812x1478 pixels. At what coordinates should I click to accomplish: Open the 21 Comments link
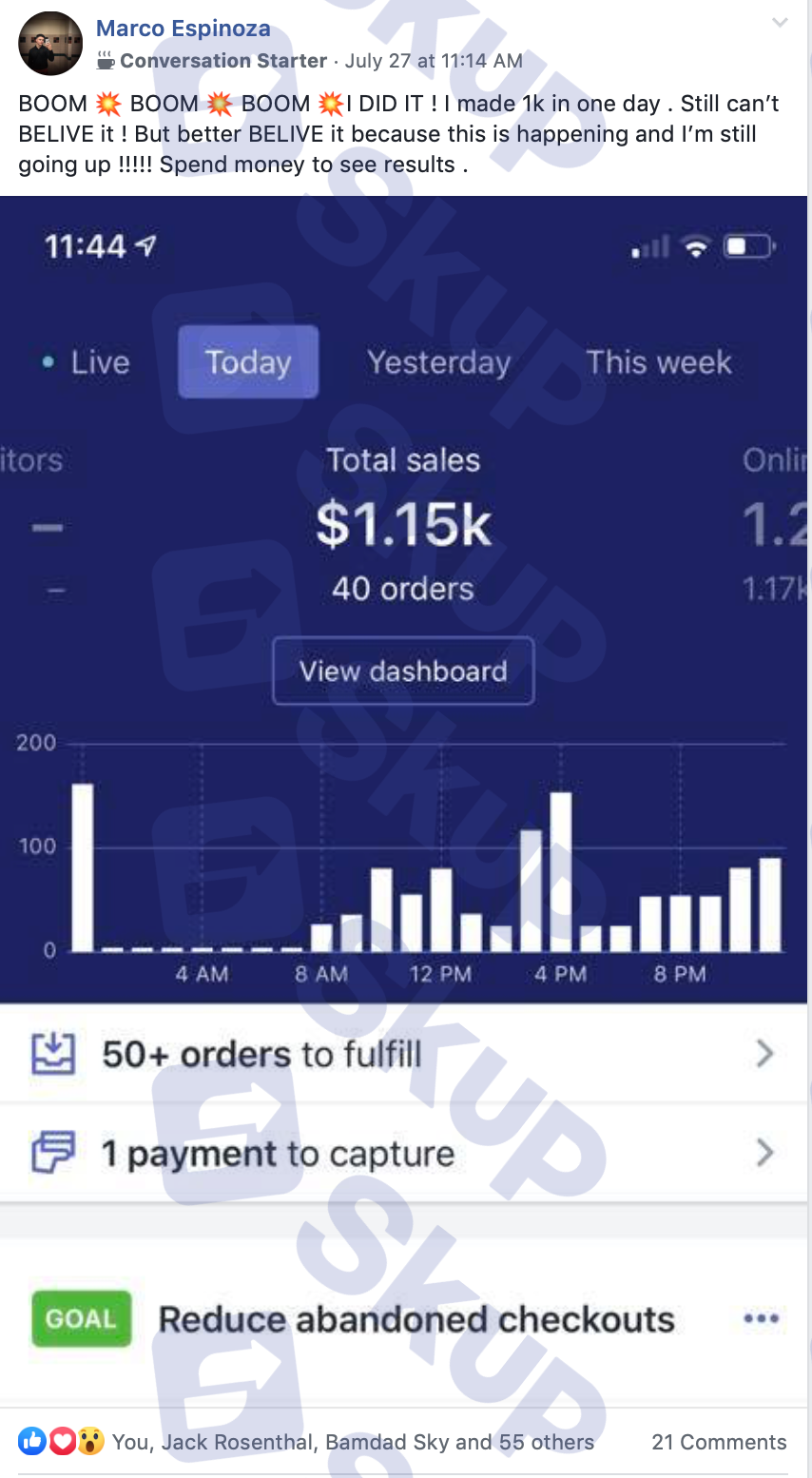pyautogui.click(x=719, y=1442)
